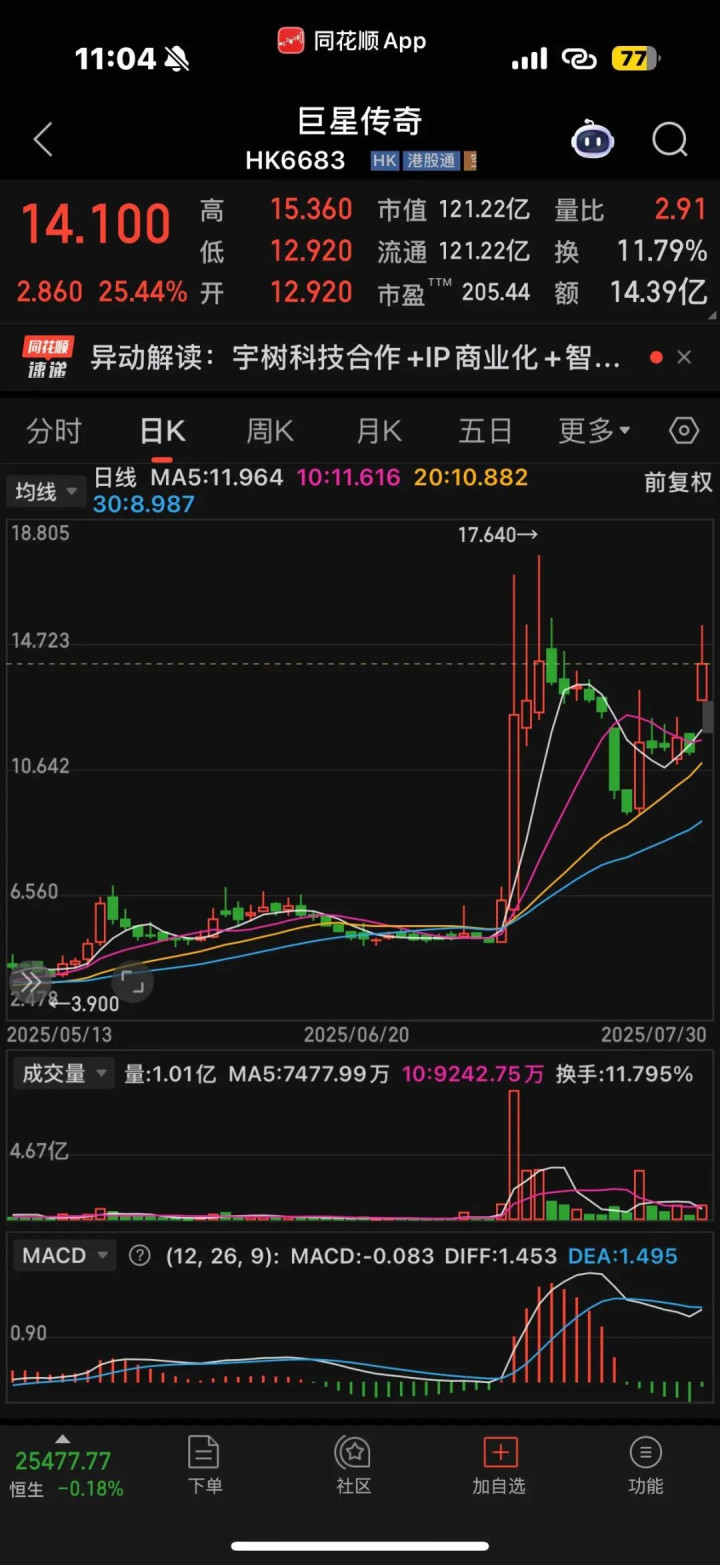The width and height of the screenshot is (720, 1565).
Task: Open the 功能 menu
Action: [x=645, y=1465]
